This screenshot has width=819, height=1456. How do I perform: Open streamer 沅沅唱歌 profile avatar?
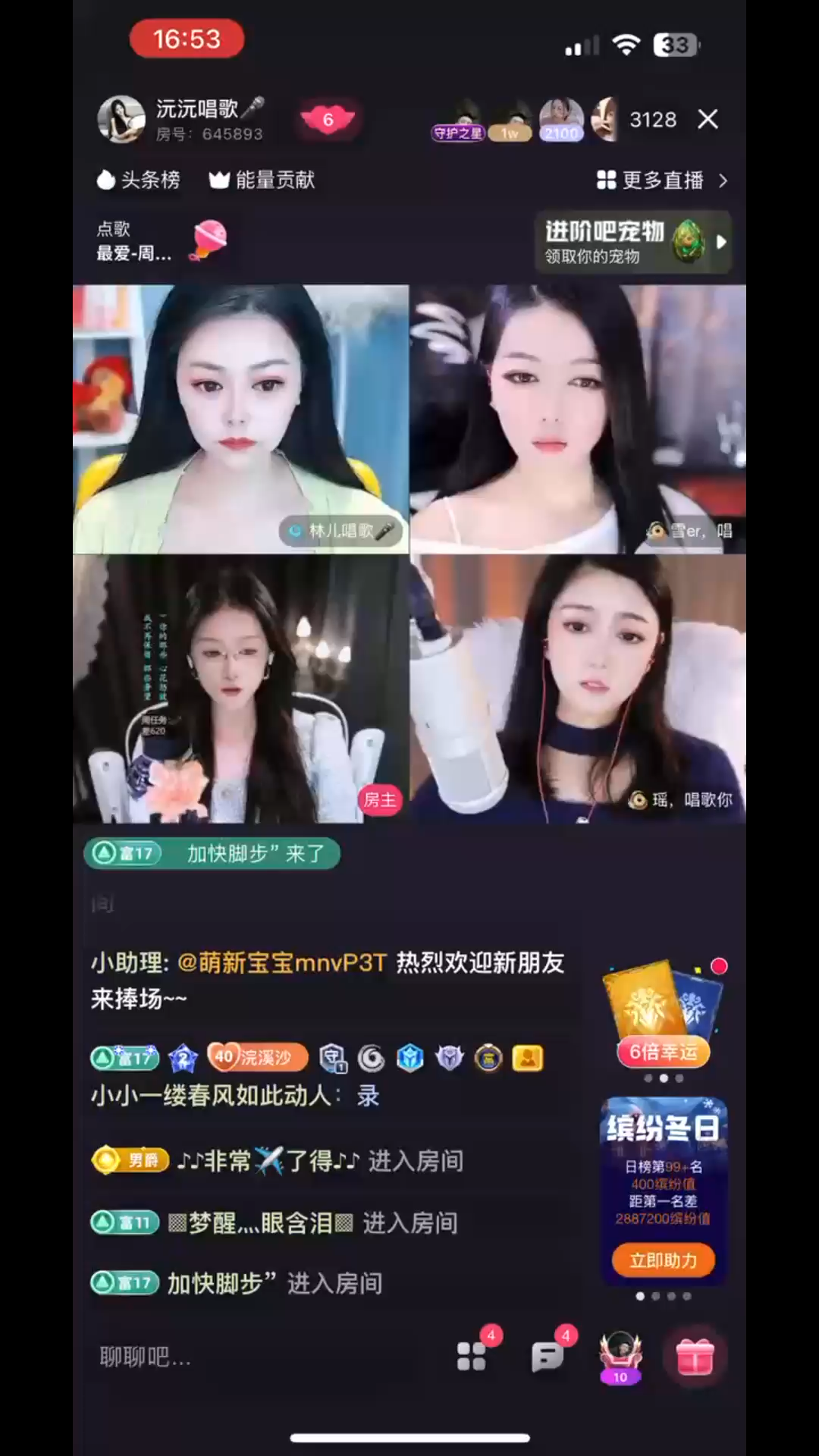121,119
